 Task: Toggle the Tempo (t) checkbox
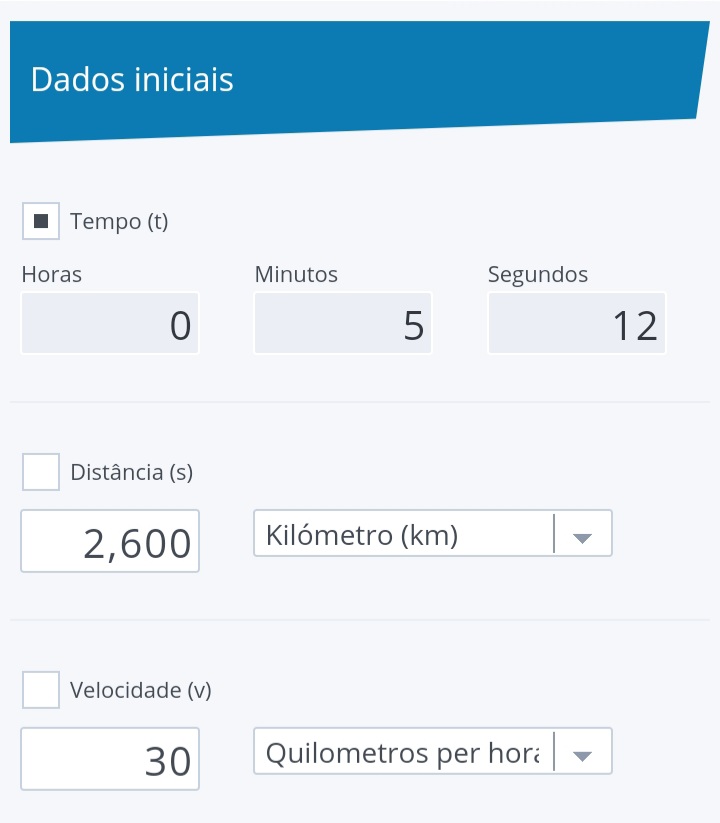[x=41, y=221]
